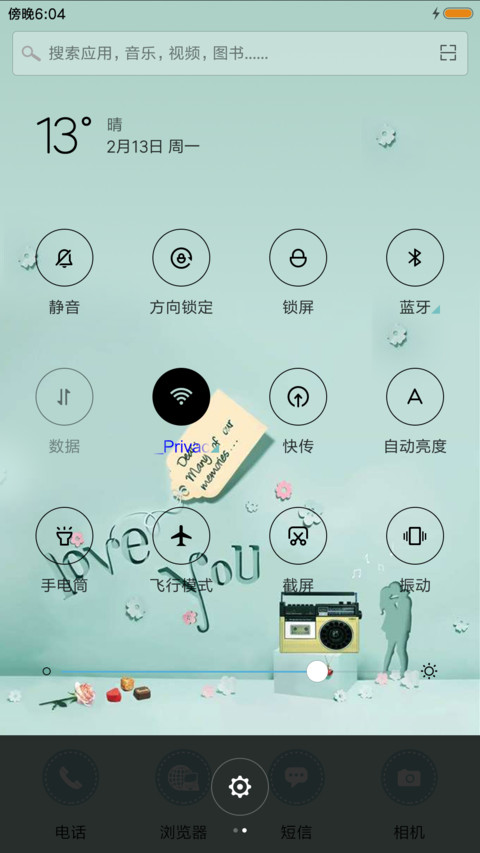Enable 飞行模式 airplane mode

point(181,536)
